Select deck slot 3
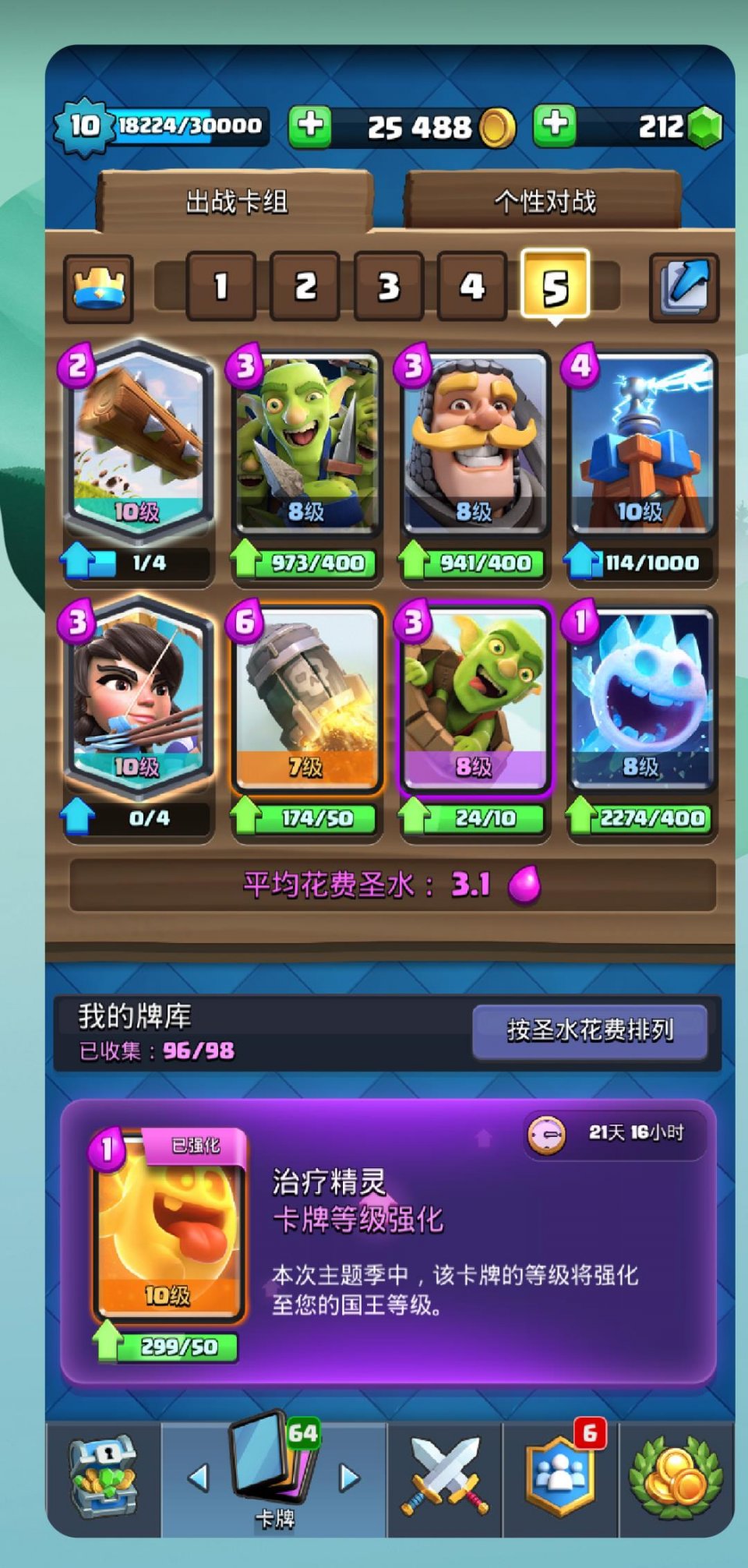 [388, 286]
